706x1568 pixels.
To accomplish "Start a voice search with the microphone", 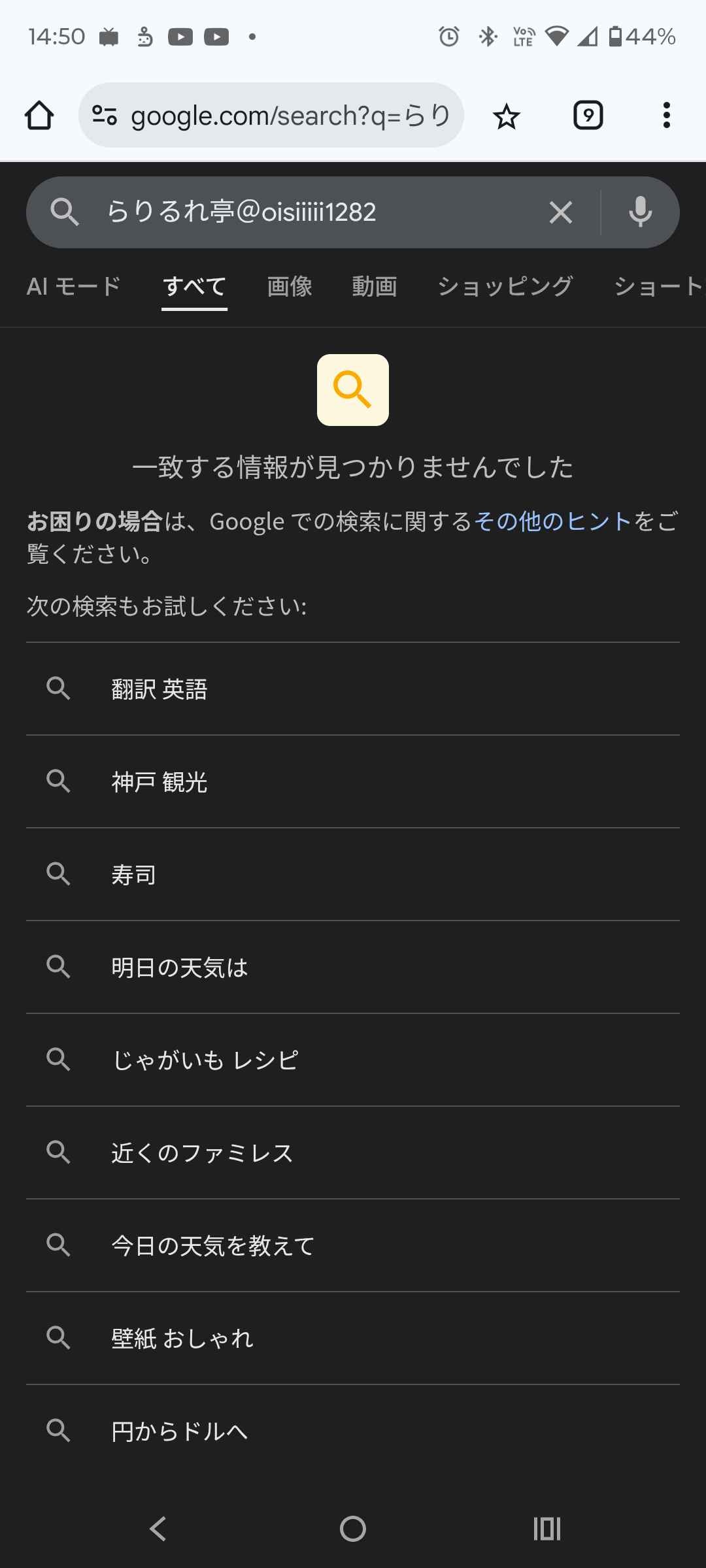I will (x=640, y=212).
